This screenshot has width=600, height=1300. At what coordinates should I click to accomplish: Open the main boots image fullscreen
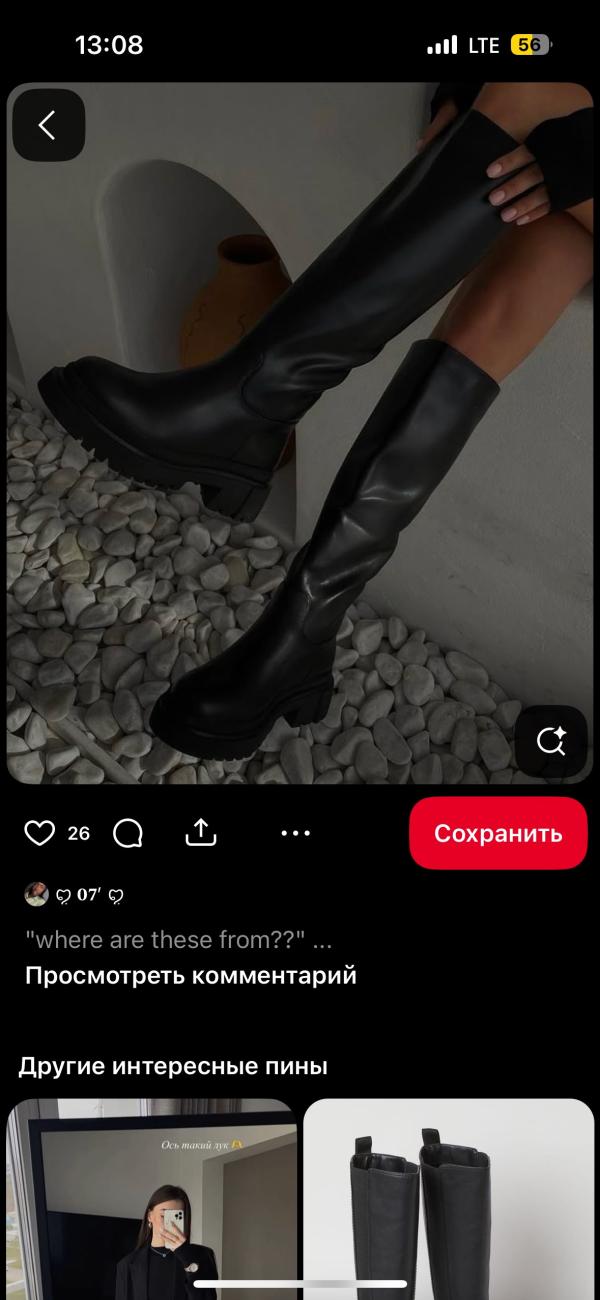pyautogui.click(x=300, y=433)
